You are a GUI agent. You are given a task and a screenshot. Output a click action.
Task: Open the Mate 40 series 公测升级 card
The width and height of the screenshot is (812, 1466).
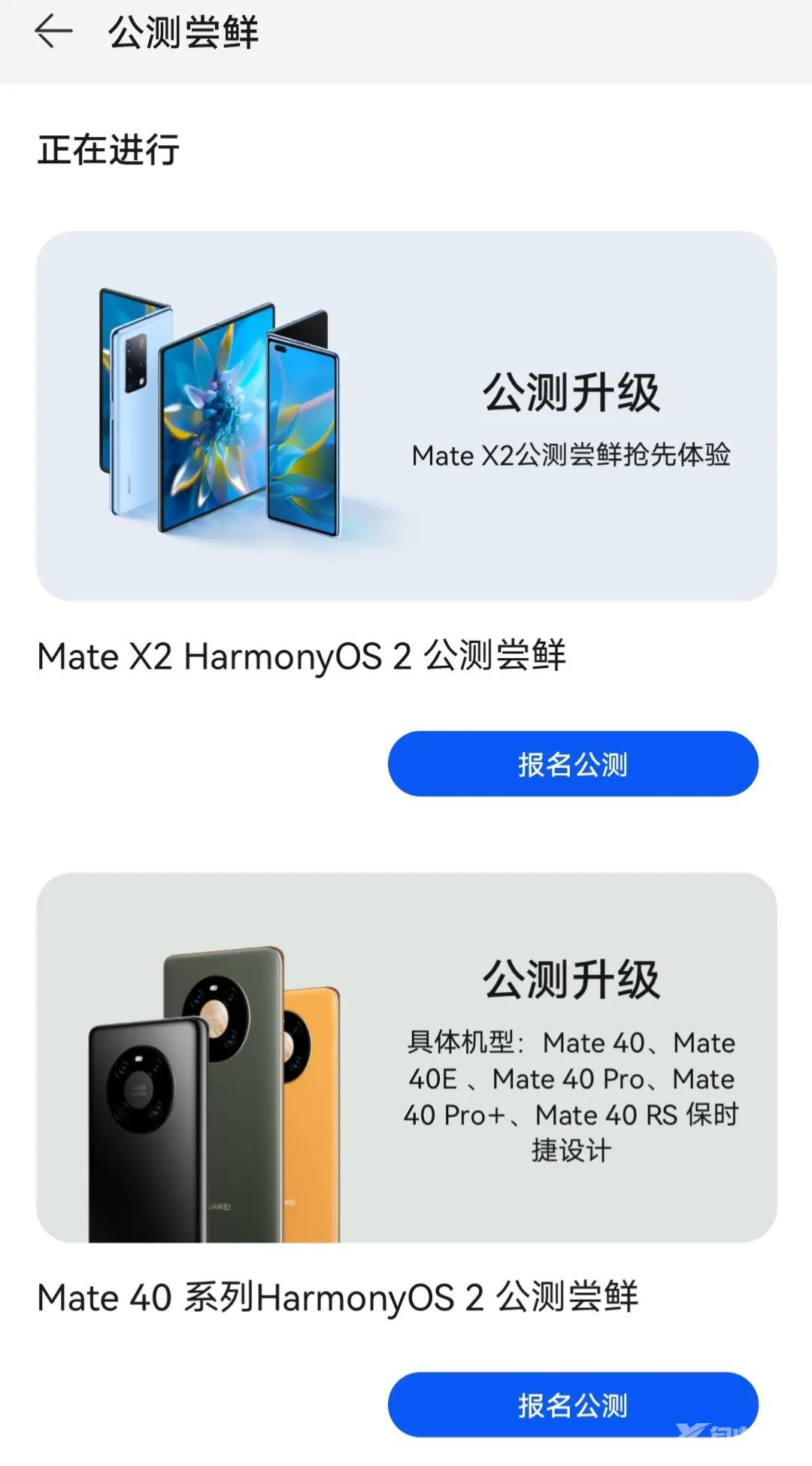click(x=406, y=1057)
